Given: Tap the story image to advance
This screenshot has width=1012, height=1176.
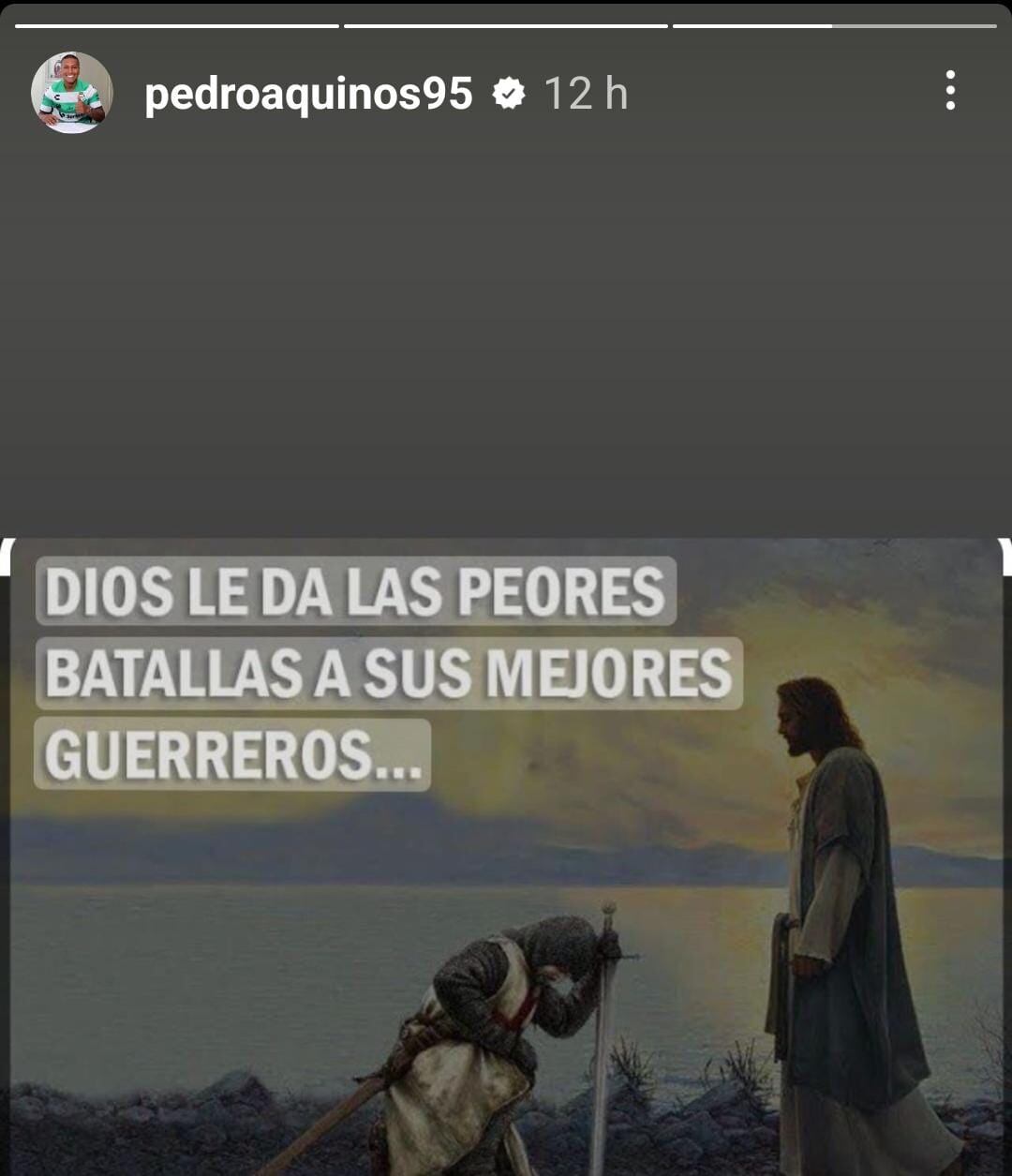Looking at the screenshot, I should pos(506,843).
